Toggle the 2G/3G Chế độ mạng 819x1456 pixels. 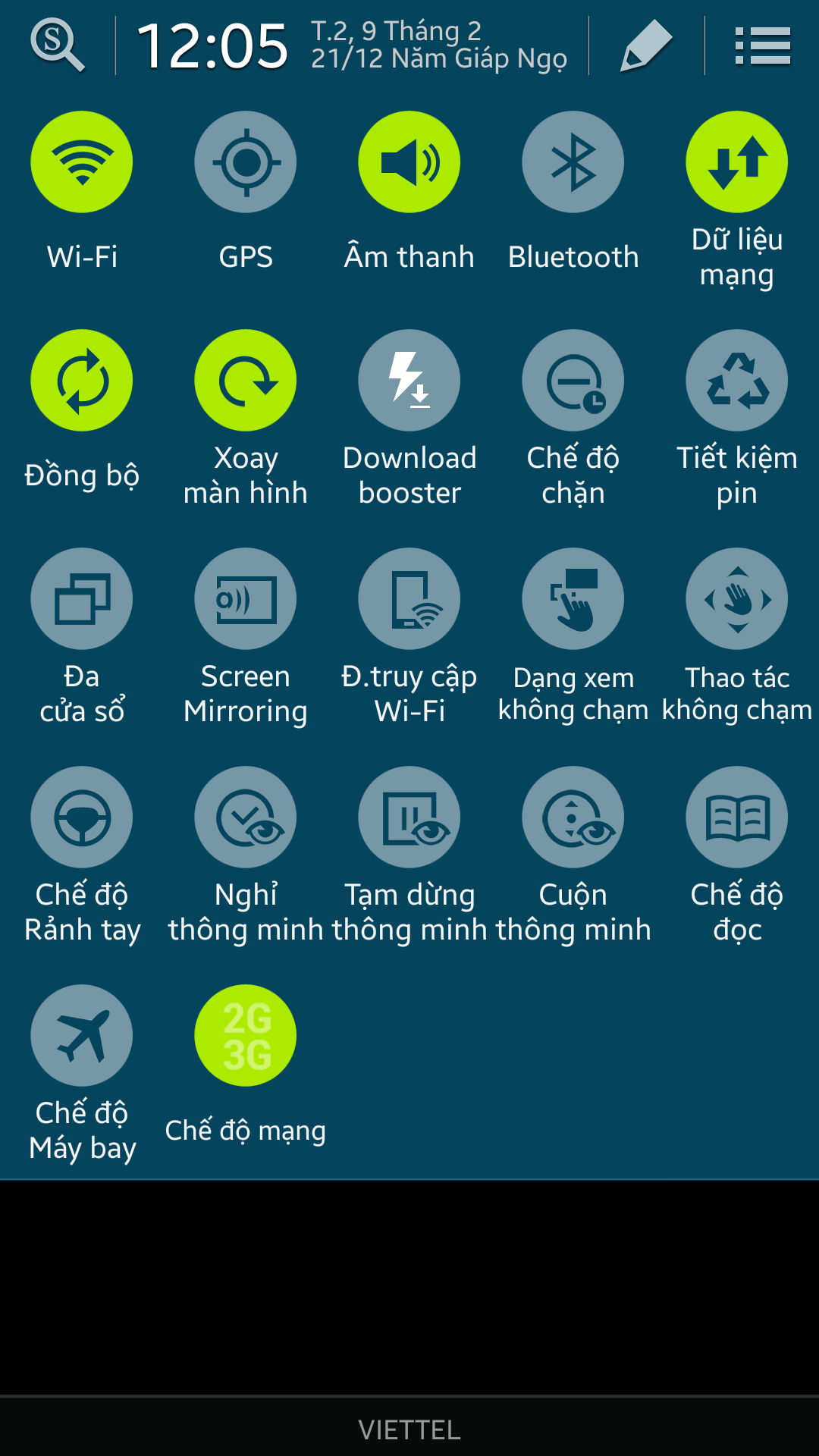coord(246,1036)
